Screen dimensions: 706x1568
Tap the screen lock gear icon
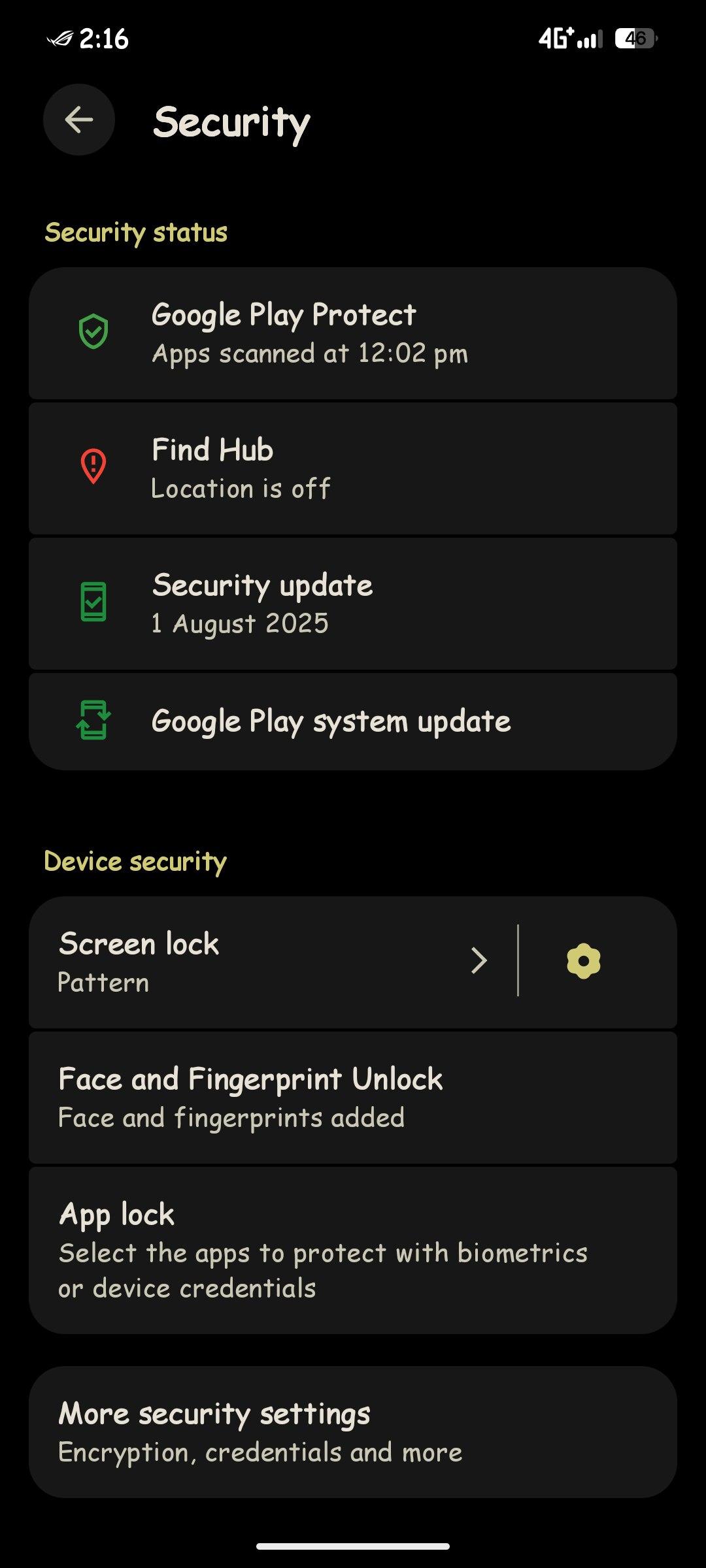(x=584, y=961)
